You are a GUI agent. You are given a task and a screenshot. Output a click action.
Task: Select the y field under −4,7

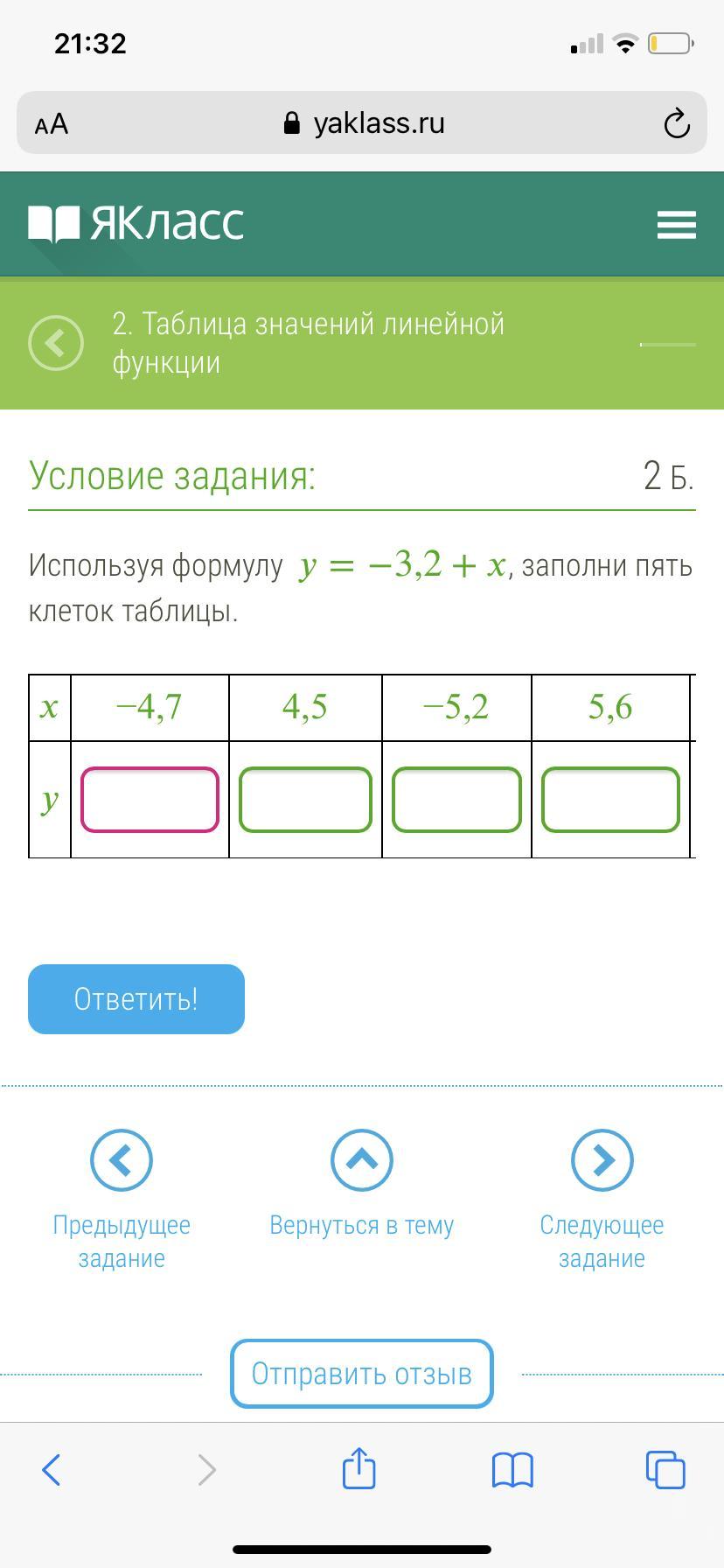(150, 799)
